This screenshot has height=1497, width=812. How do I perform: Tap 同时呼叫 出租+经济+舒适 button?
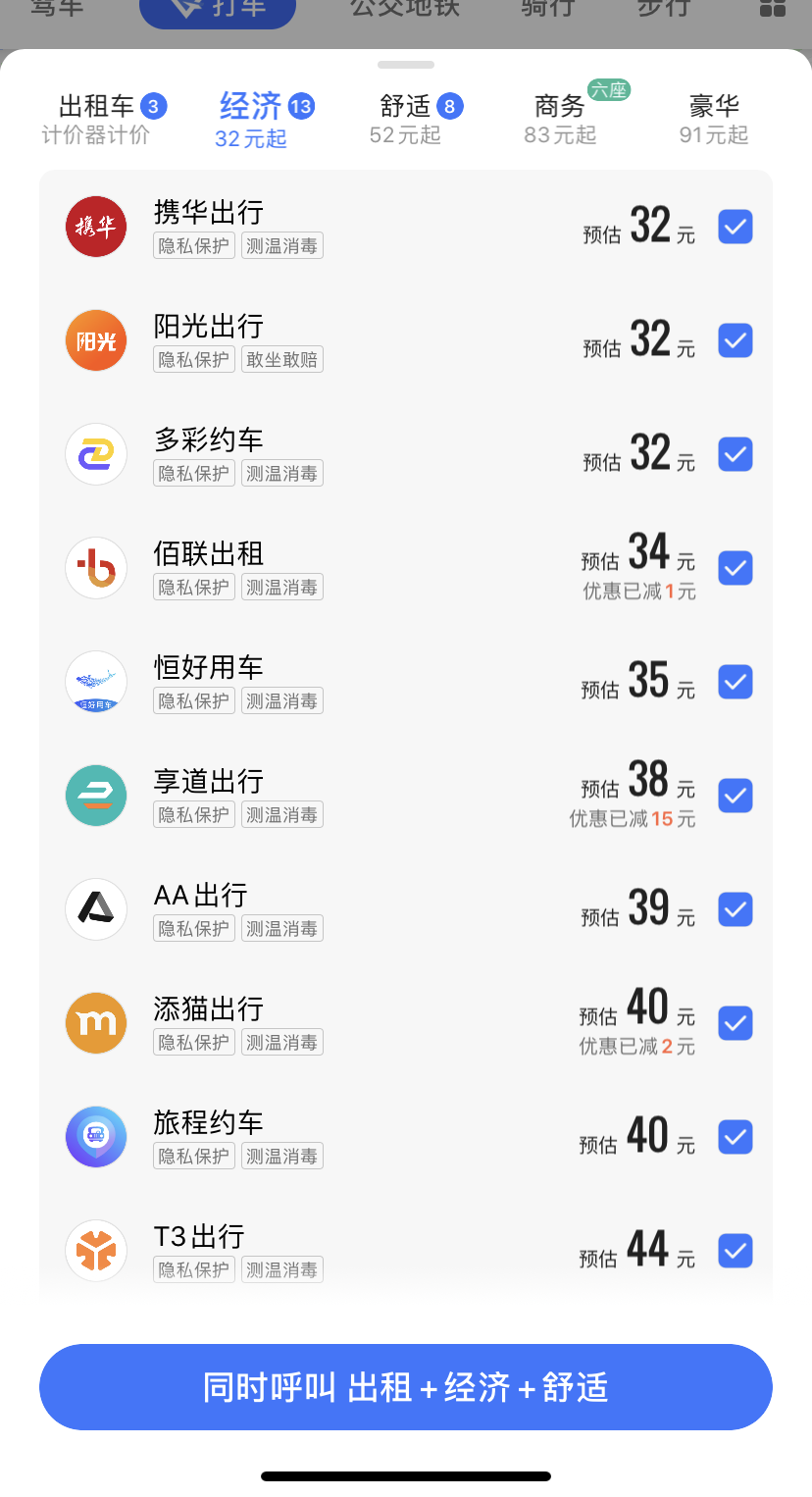pos(405,1387)
